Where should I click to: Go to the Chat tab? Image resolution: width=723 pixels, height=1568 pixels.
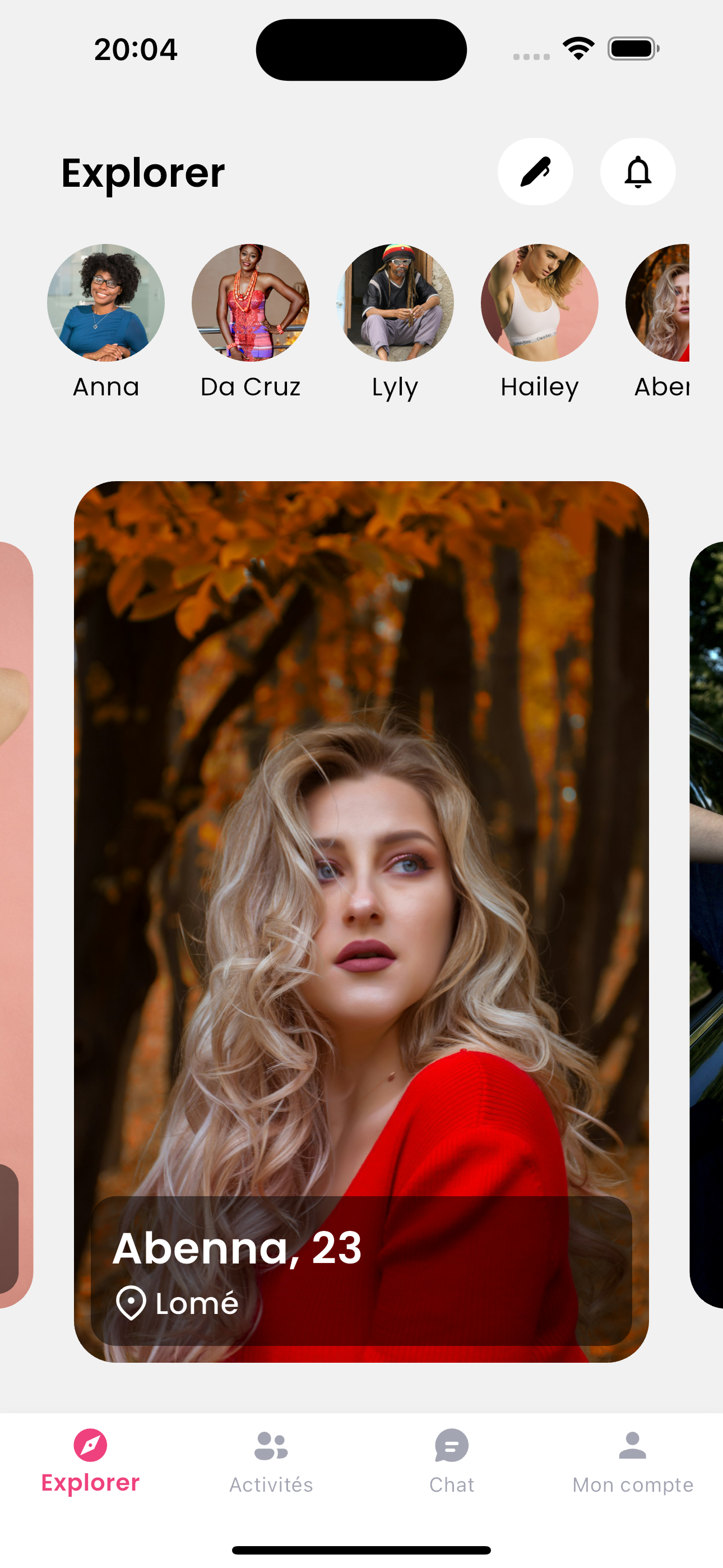452,1461
